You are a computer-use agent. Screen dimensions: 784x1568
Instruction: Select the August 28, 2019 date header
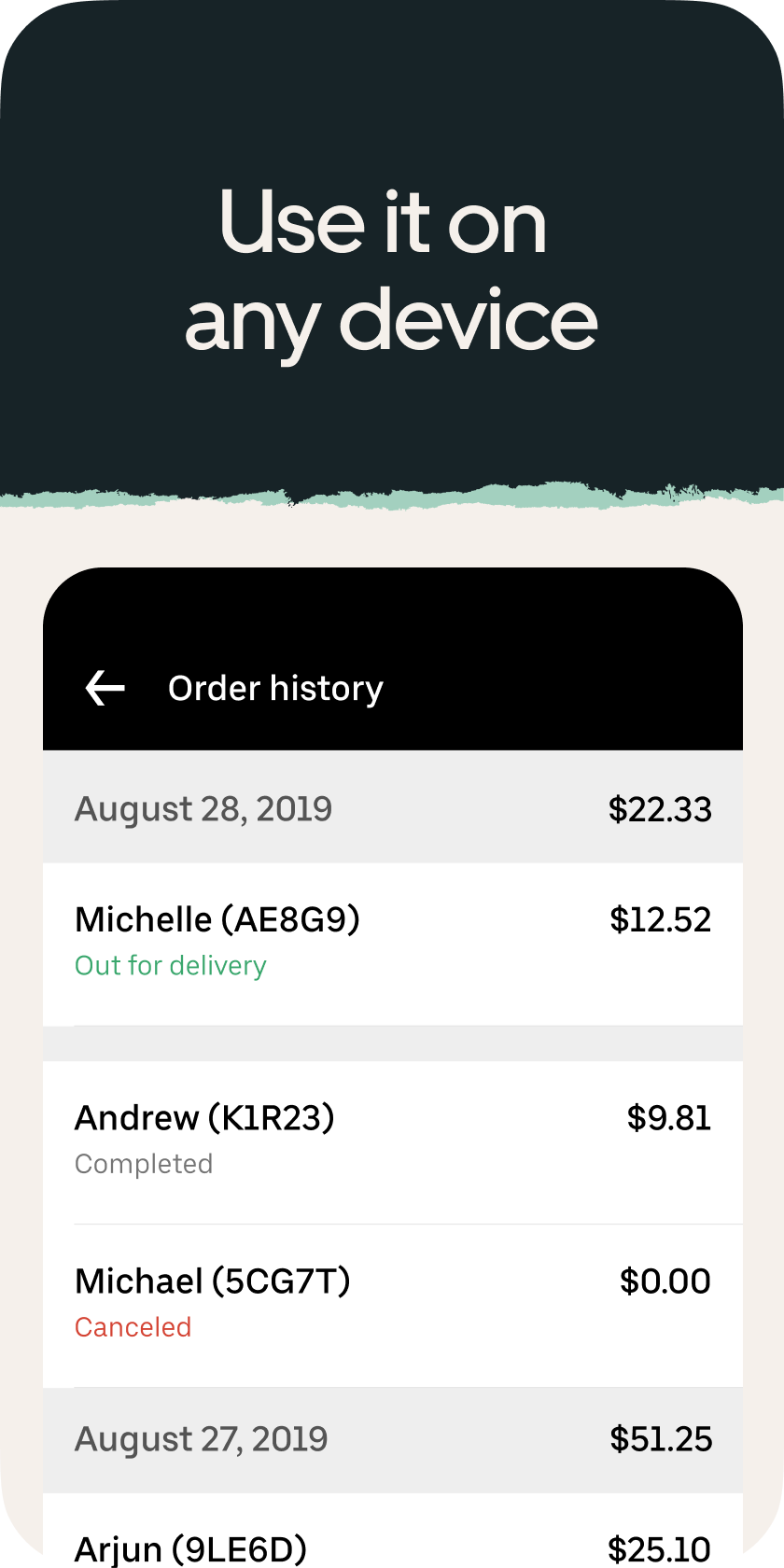[x=203, y=808]
